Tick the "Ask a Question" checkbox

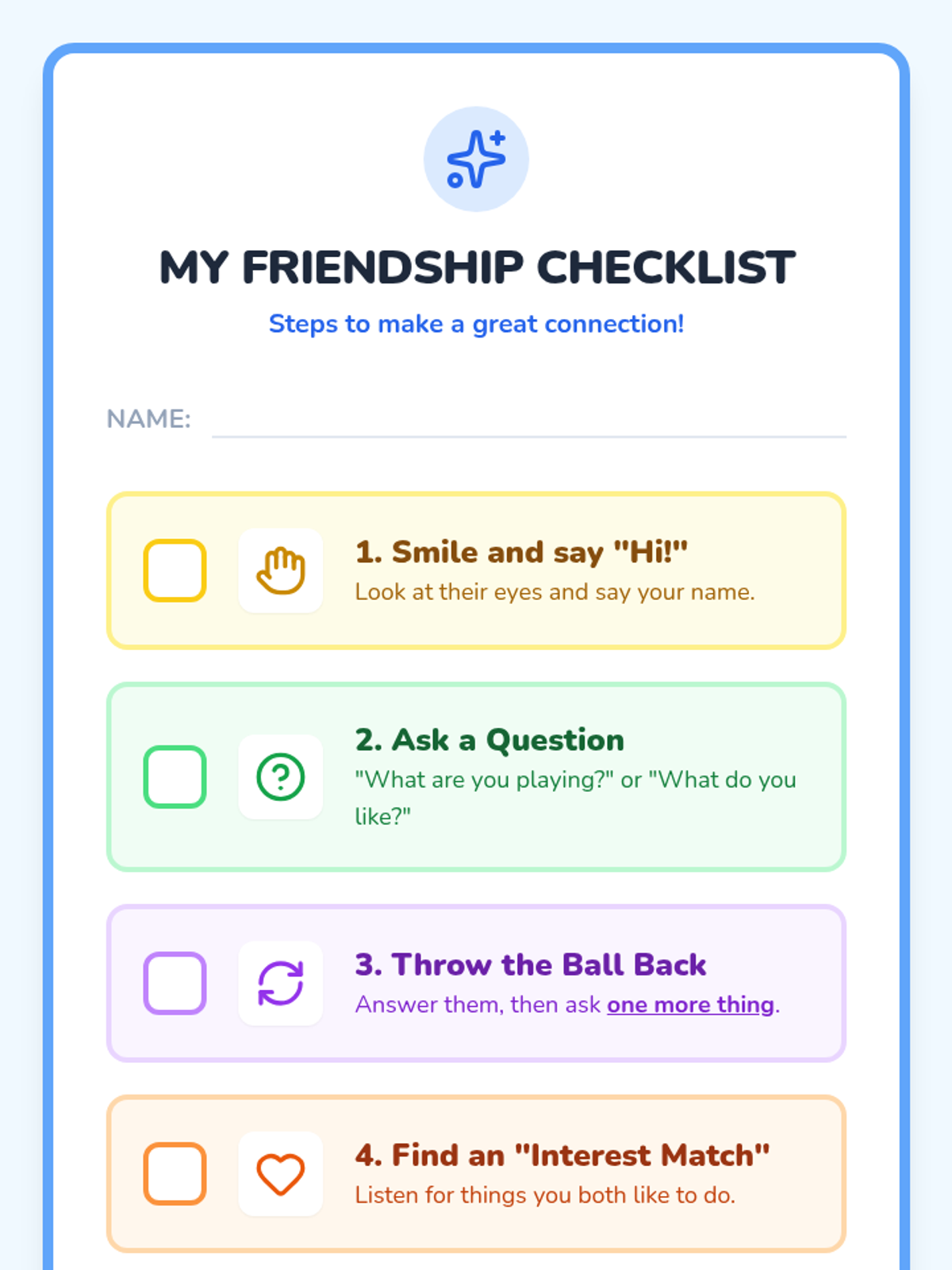click(175, 777)
